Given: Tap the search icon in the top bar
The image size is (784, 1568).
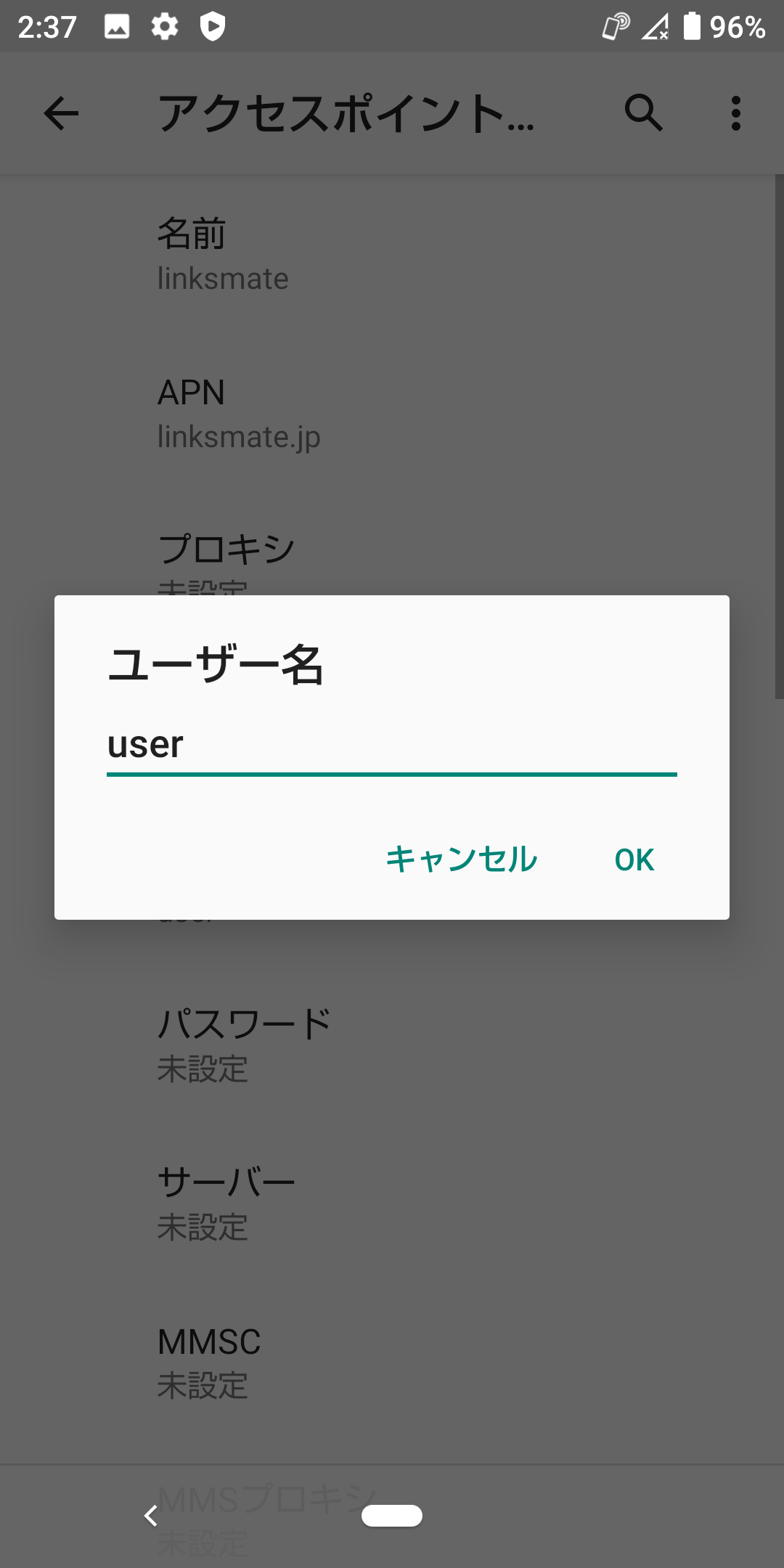Looking at the screenshot, I should point(643,113).
